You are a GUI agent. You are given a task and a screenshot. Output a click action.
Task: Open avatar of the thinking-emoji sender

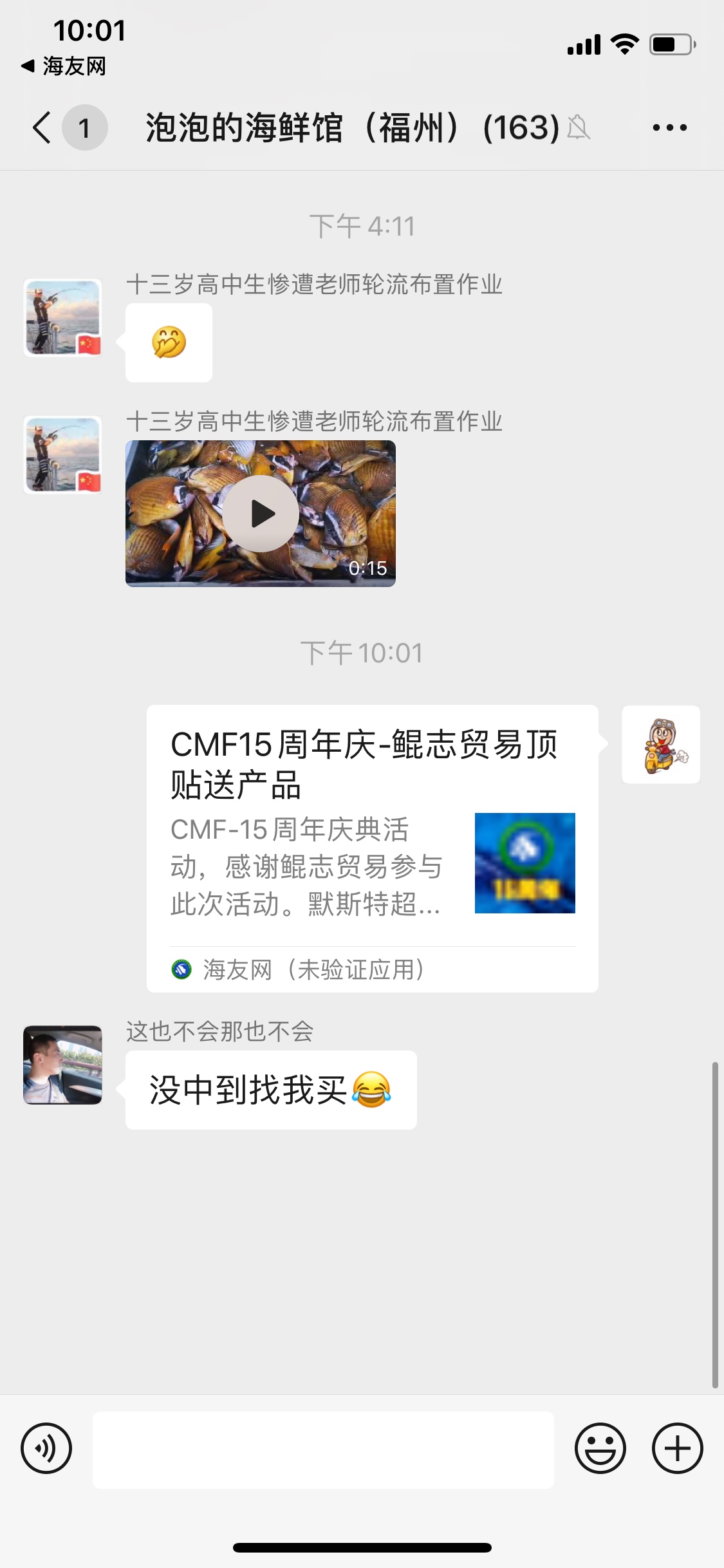pos(62,317)
